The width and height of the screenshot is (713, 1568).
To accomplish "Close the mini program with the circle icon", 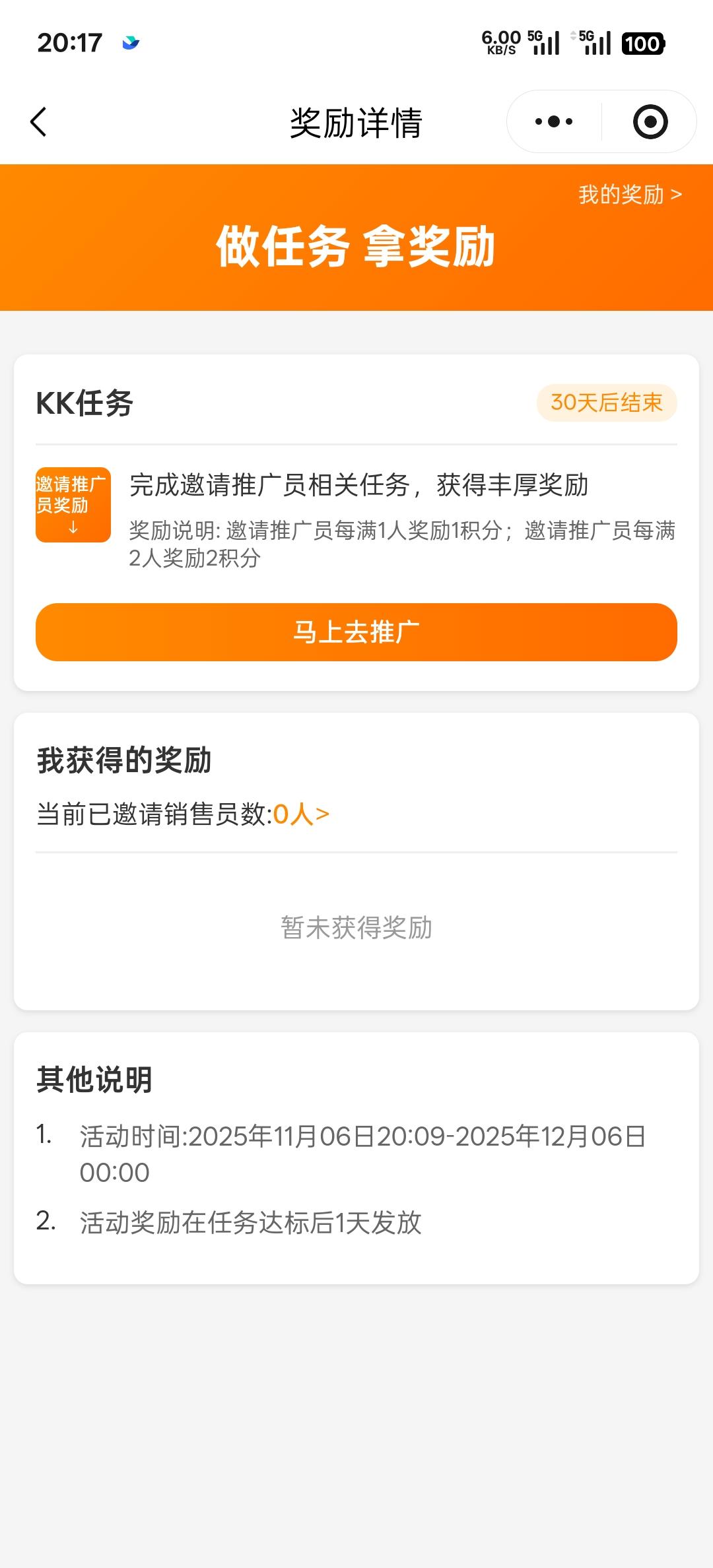I will point(650,122).
